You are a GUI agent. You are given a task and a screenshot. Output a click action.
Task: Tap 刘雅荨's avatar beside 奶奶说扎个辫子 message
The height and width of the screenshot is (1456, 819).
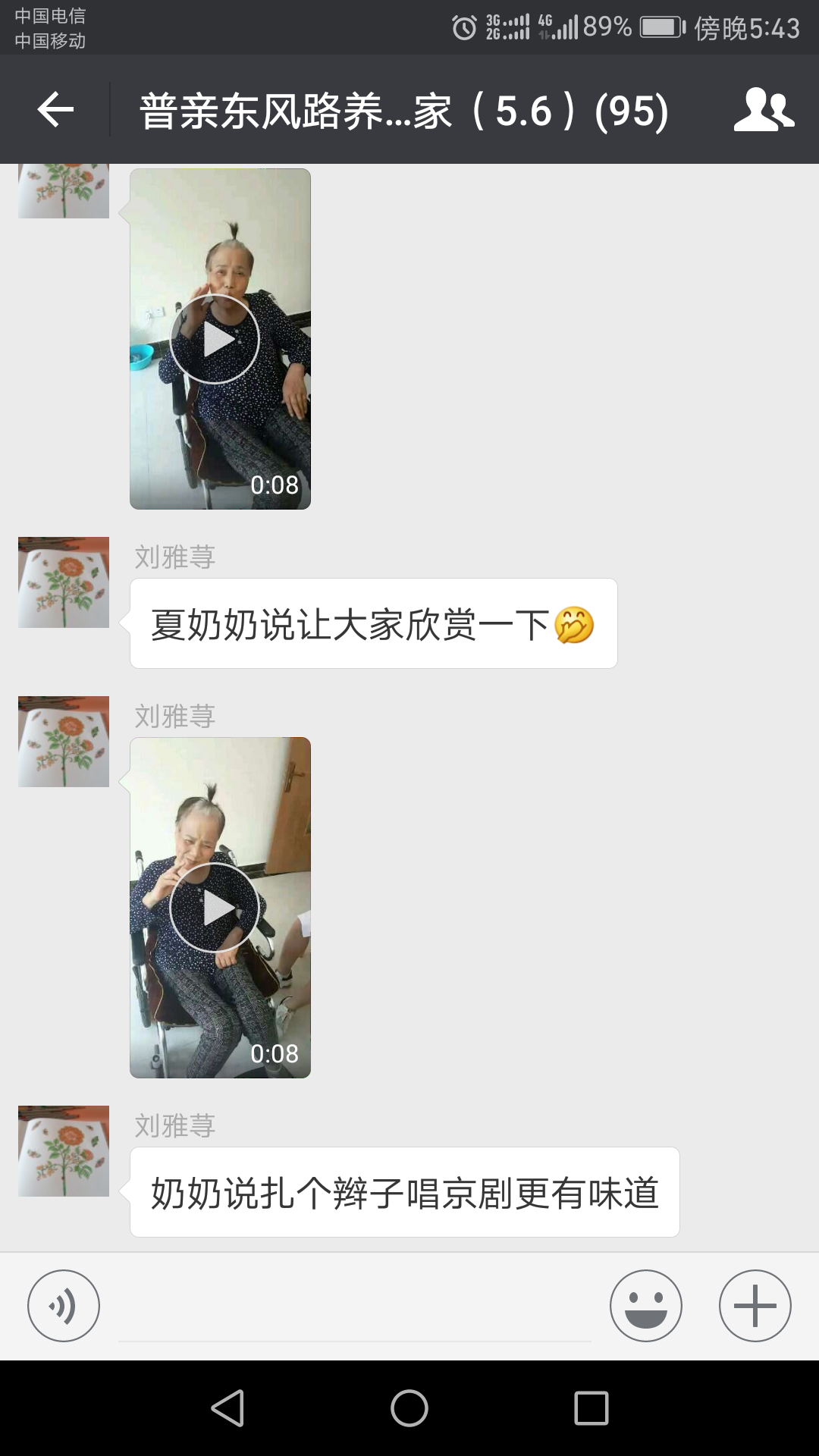pyautogui.click(x=64, y=1151)
